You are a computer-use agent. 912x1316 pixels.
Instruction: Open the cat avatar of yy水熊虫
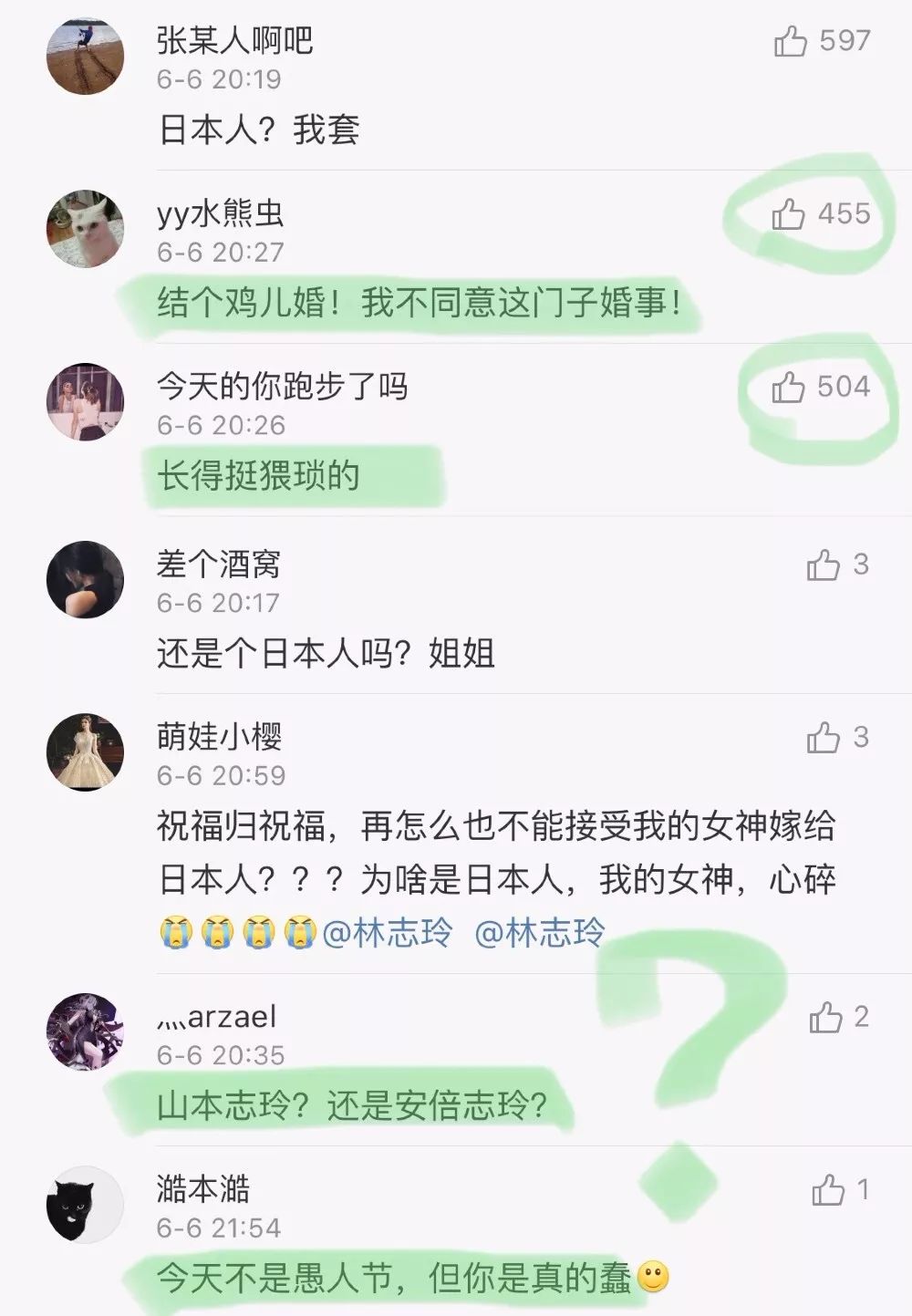tap(86, 228)
